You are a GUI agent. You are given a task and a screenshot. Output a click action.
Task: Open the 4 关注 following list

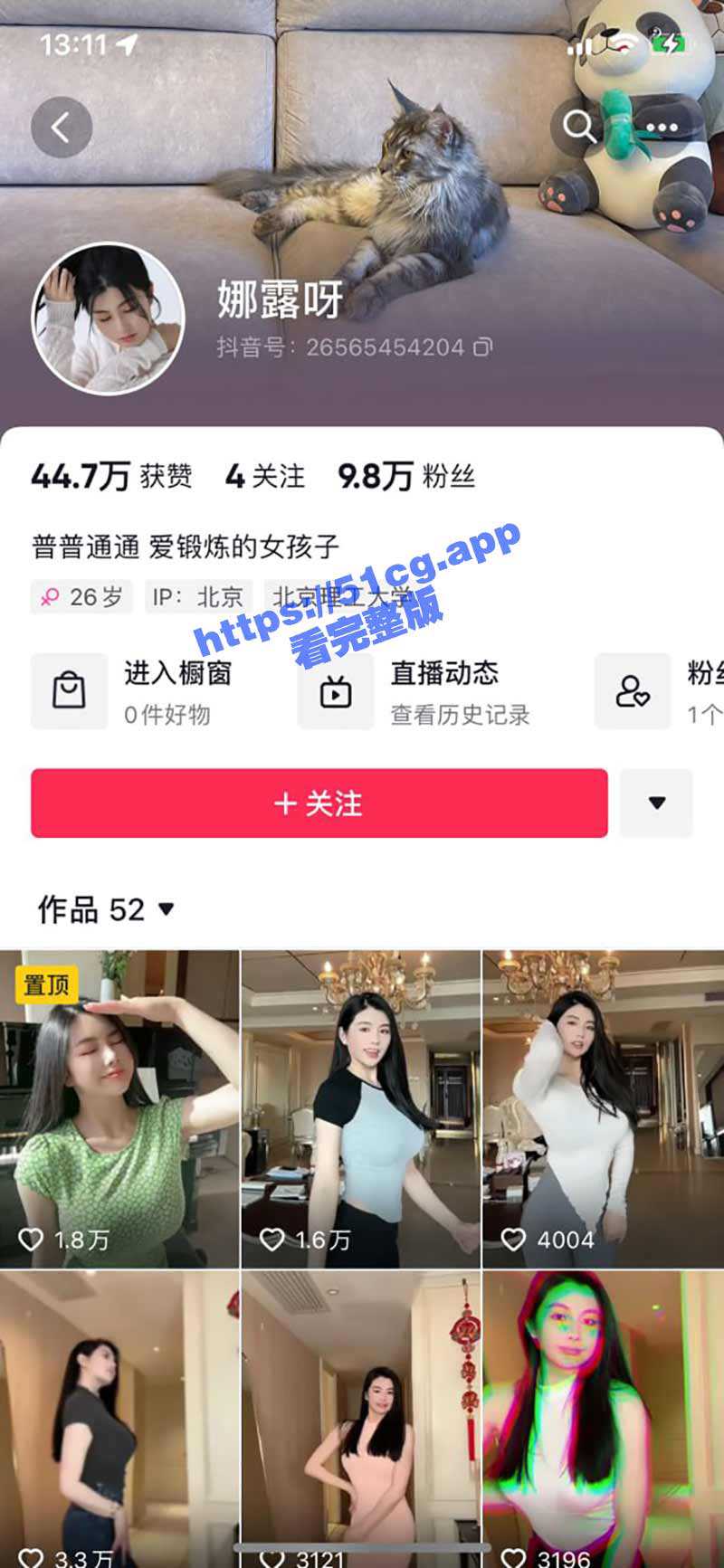[265, 476]
